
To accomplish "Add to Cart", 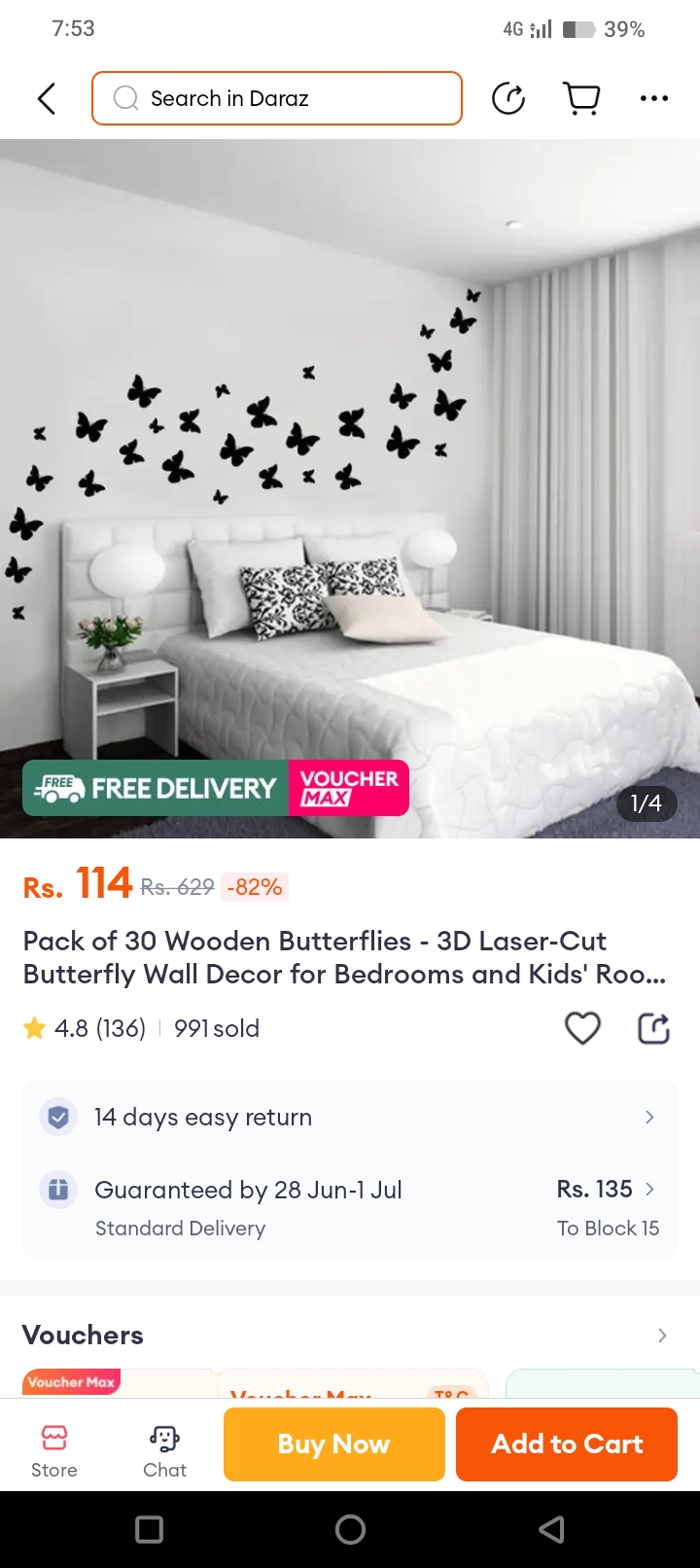I will (567, 1444).
